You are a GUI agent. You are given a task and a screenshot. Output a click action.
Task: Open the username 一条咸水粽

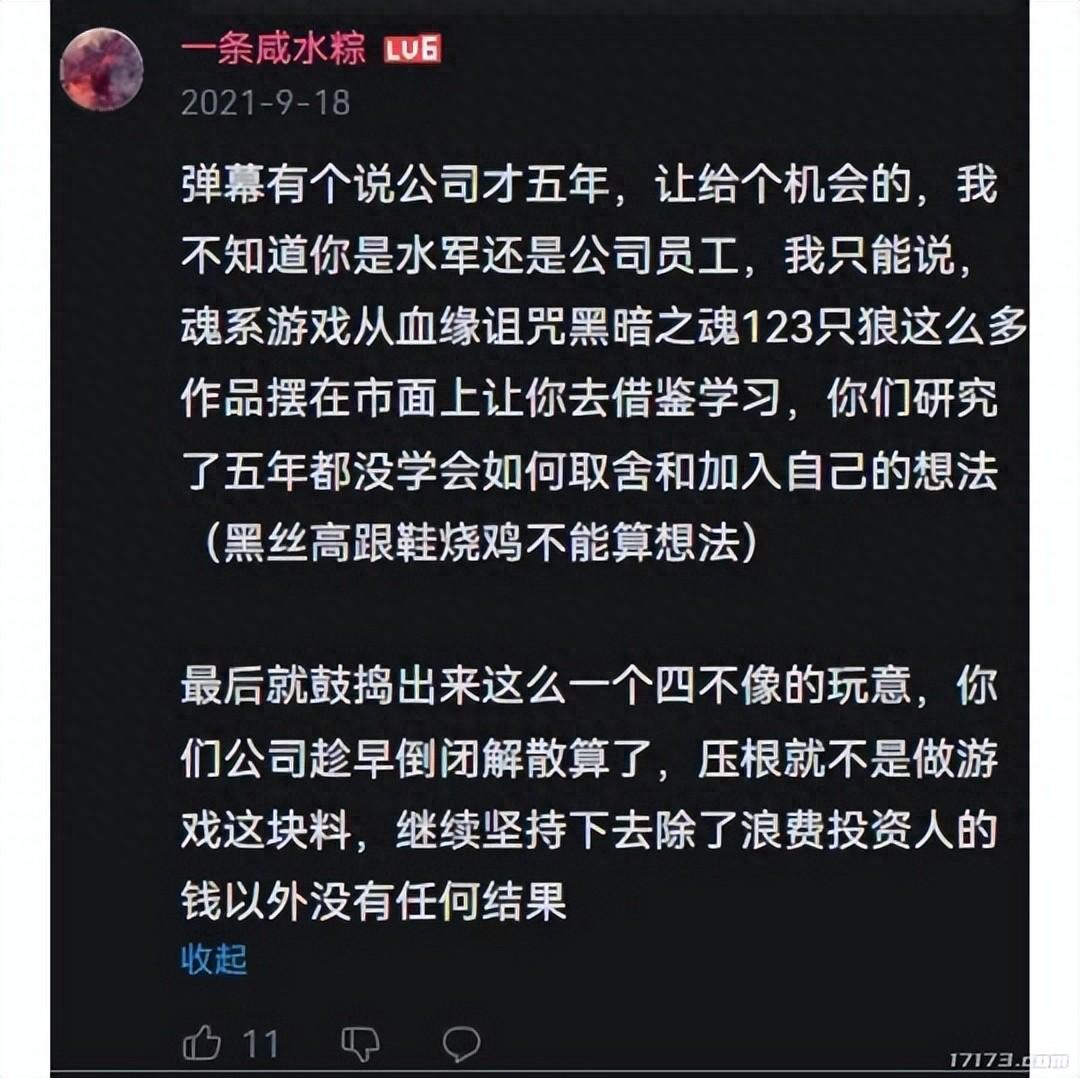(273, 49)
